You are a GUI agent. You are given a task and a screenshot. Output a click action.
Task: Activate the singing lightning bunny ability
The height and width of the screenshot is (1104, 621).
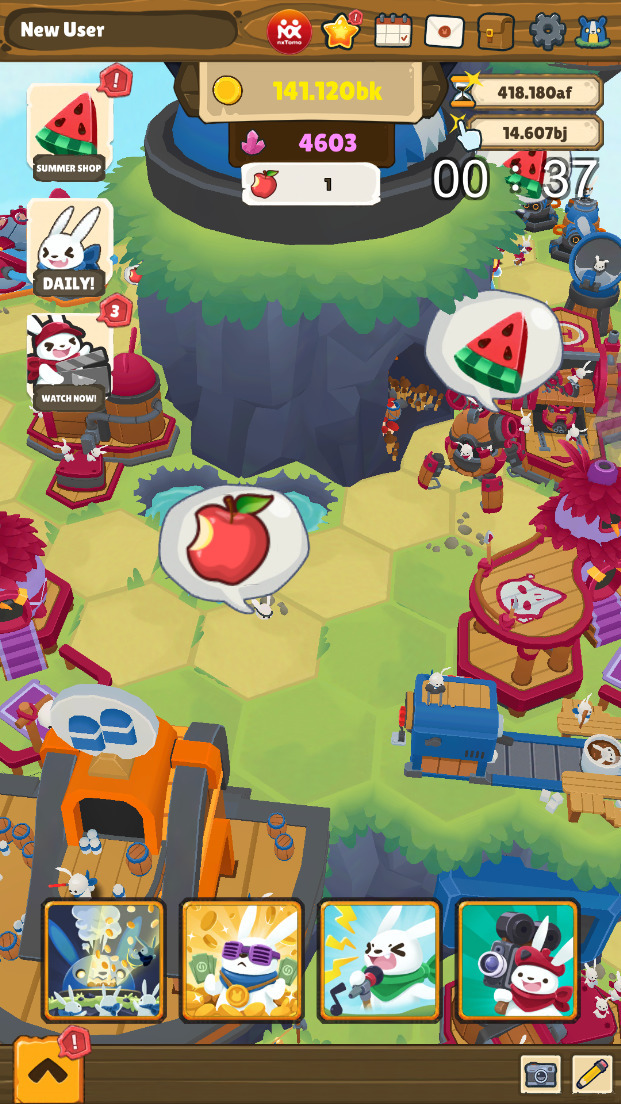tap(379, 959)
